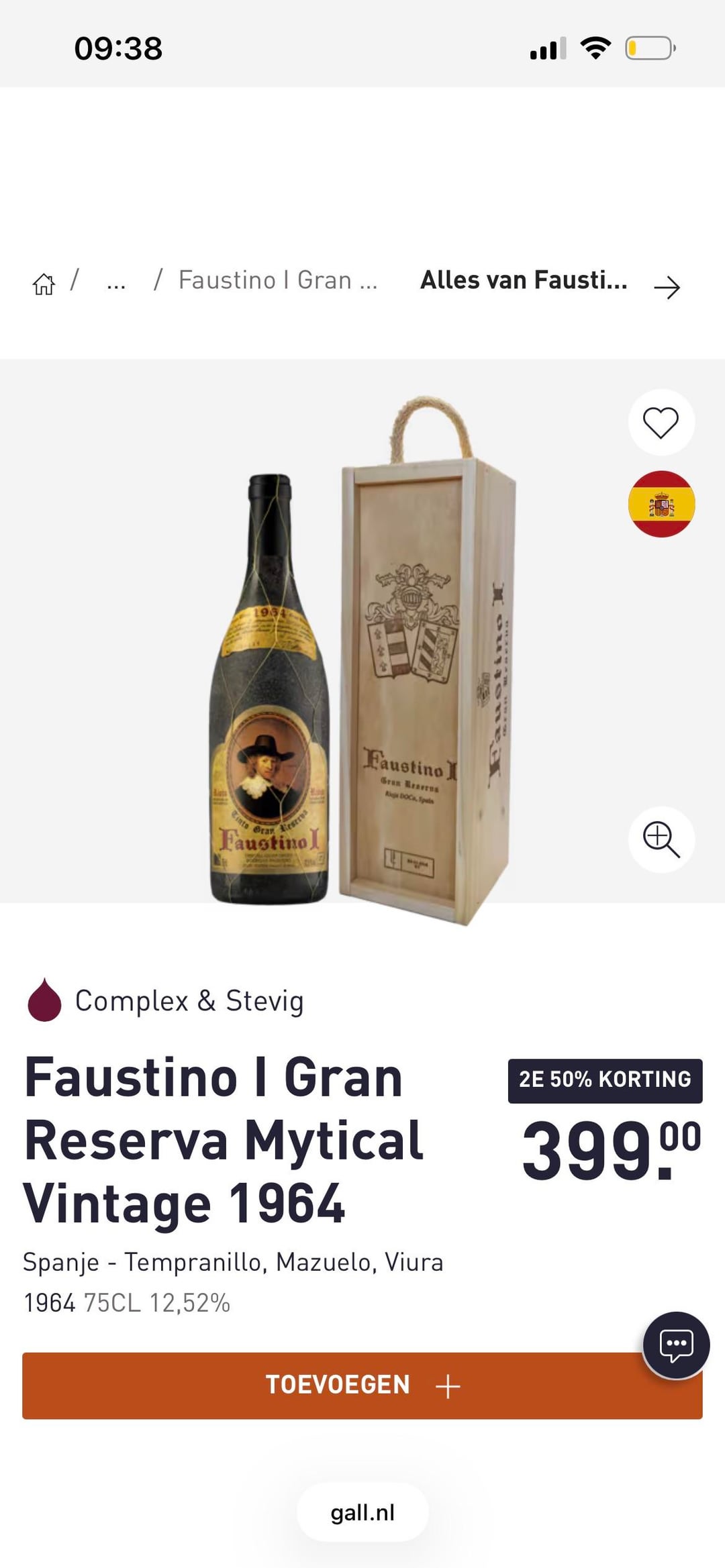Zoom into the product image
The height and width of the screenshot is (1568, 725).
click(661, 839)
